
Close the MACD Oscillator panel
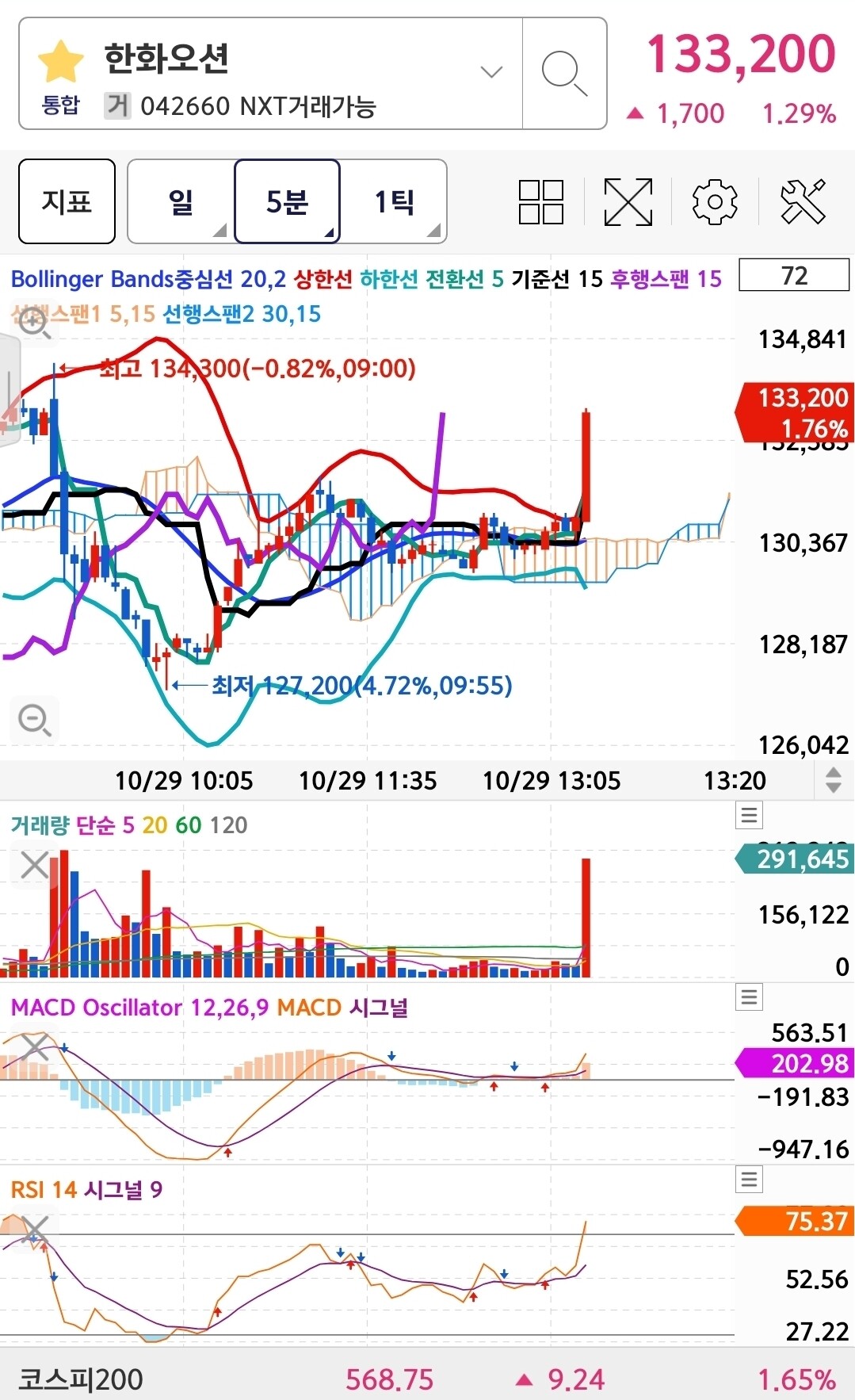[x=35, y=1046]
